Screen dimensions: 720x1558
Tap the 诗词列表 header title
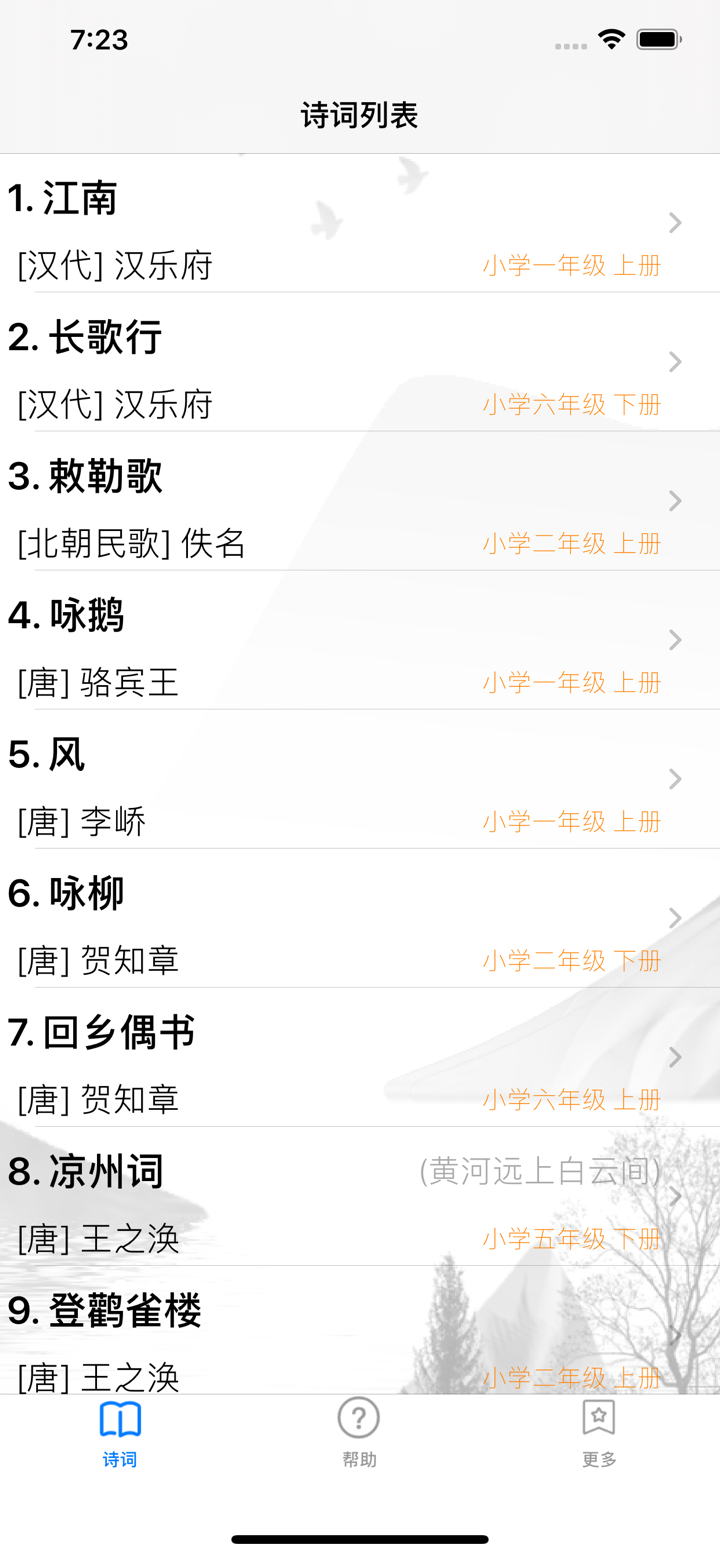(x=360, y=115)
